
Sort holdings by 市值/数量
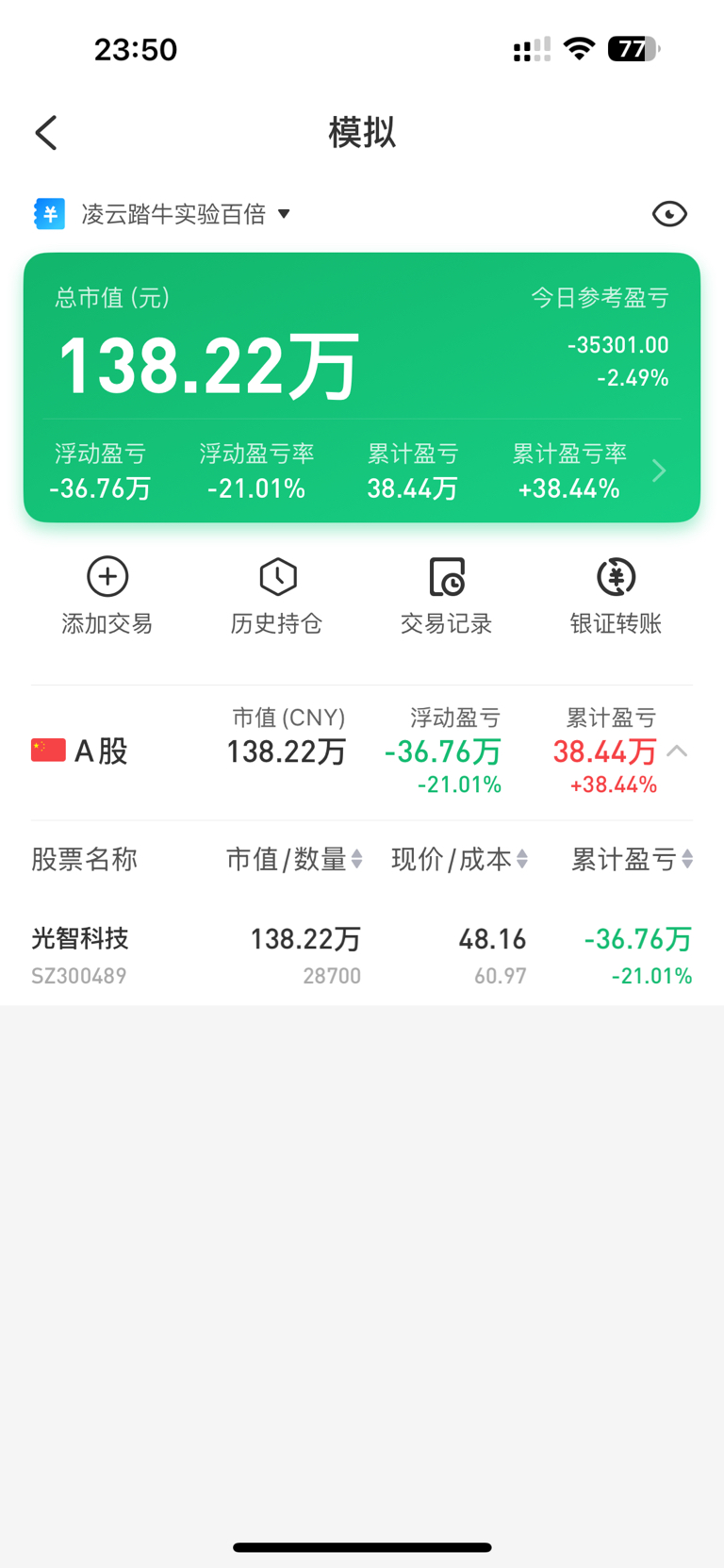(x=294, y=859)
